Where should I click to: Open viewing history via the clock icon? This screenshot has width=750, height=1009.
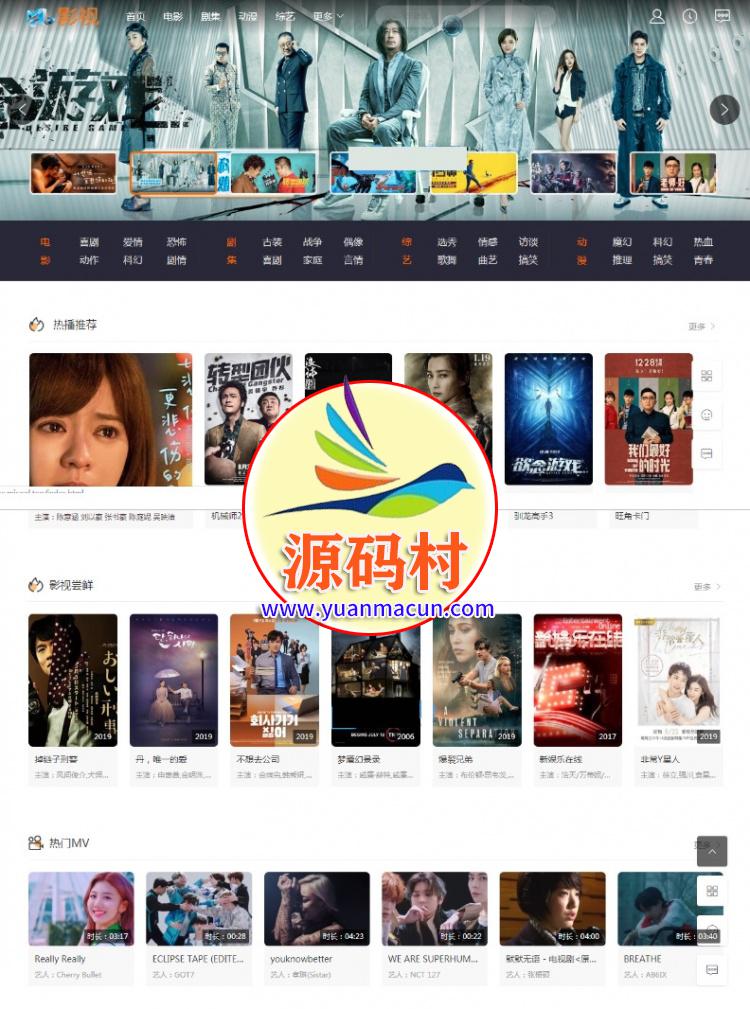coord(690,16)
